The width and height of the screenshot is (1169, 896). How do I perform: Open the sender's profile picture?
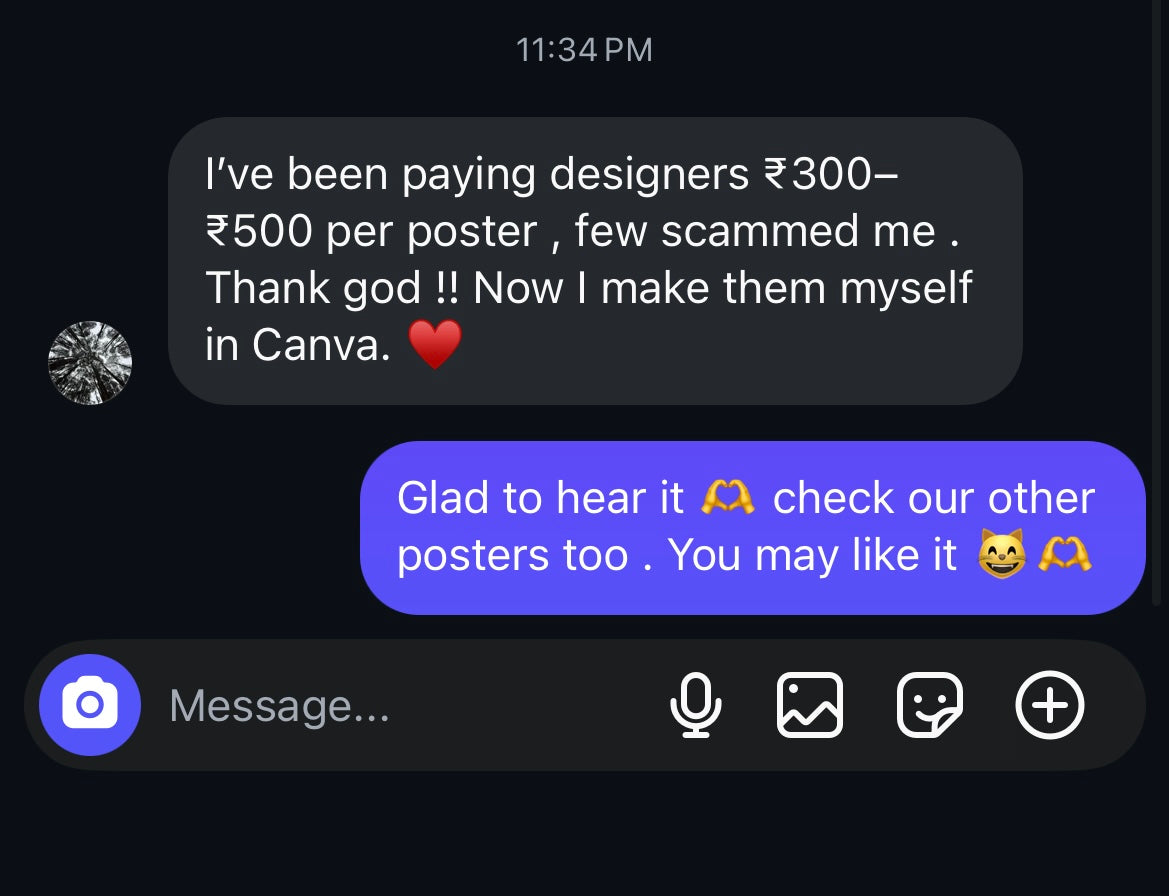coord(90,362)
